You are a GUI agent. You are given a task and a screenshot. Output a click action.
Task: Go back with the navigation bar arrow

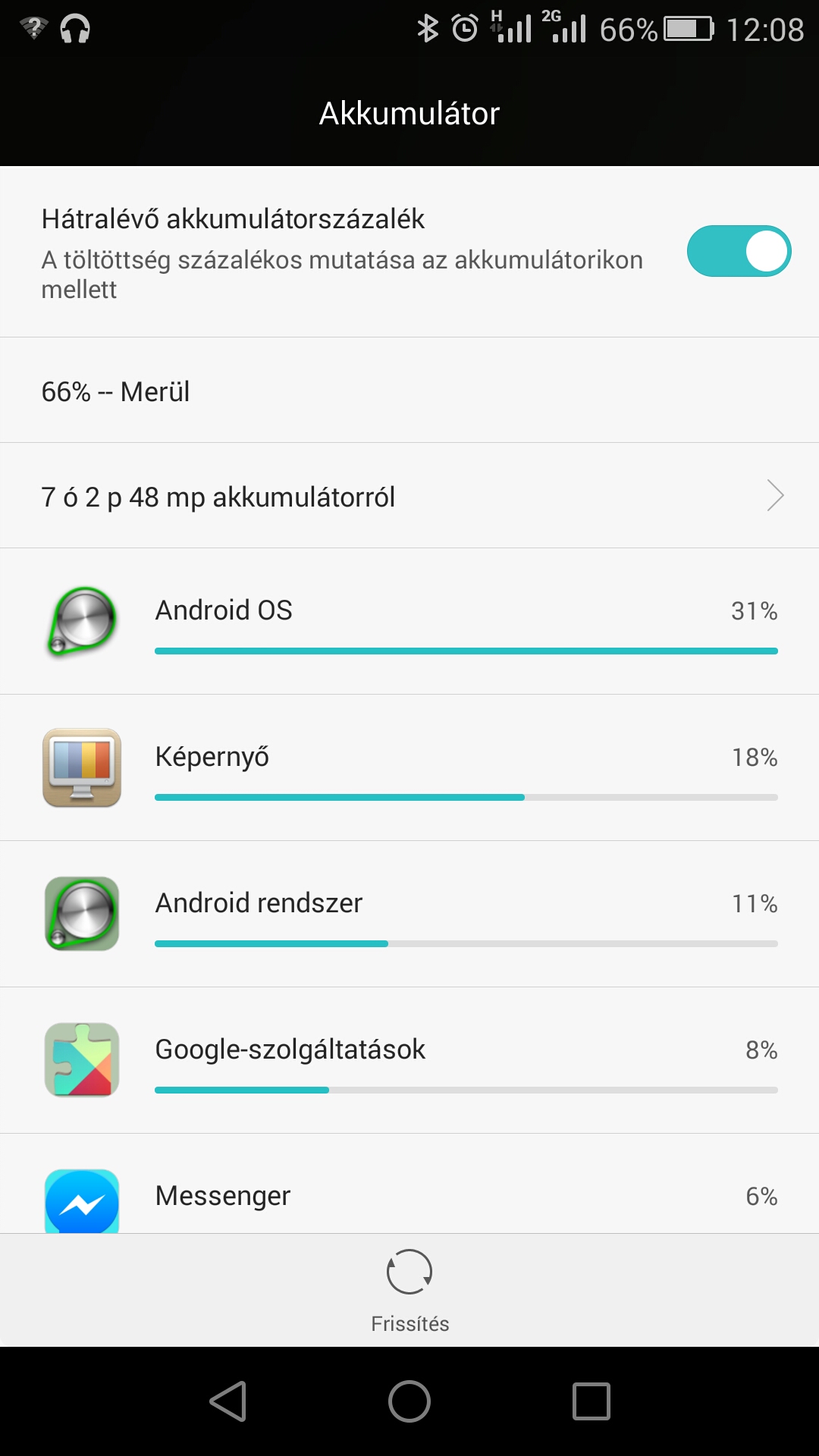tap(228, 1401)
